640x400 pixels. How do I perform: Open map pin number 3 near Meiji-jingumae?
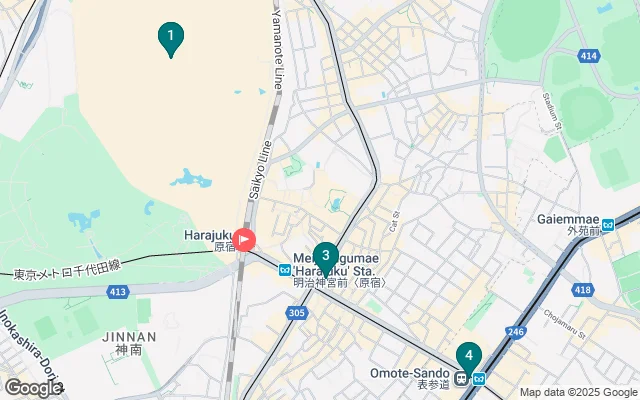(x=325, y=256)
